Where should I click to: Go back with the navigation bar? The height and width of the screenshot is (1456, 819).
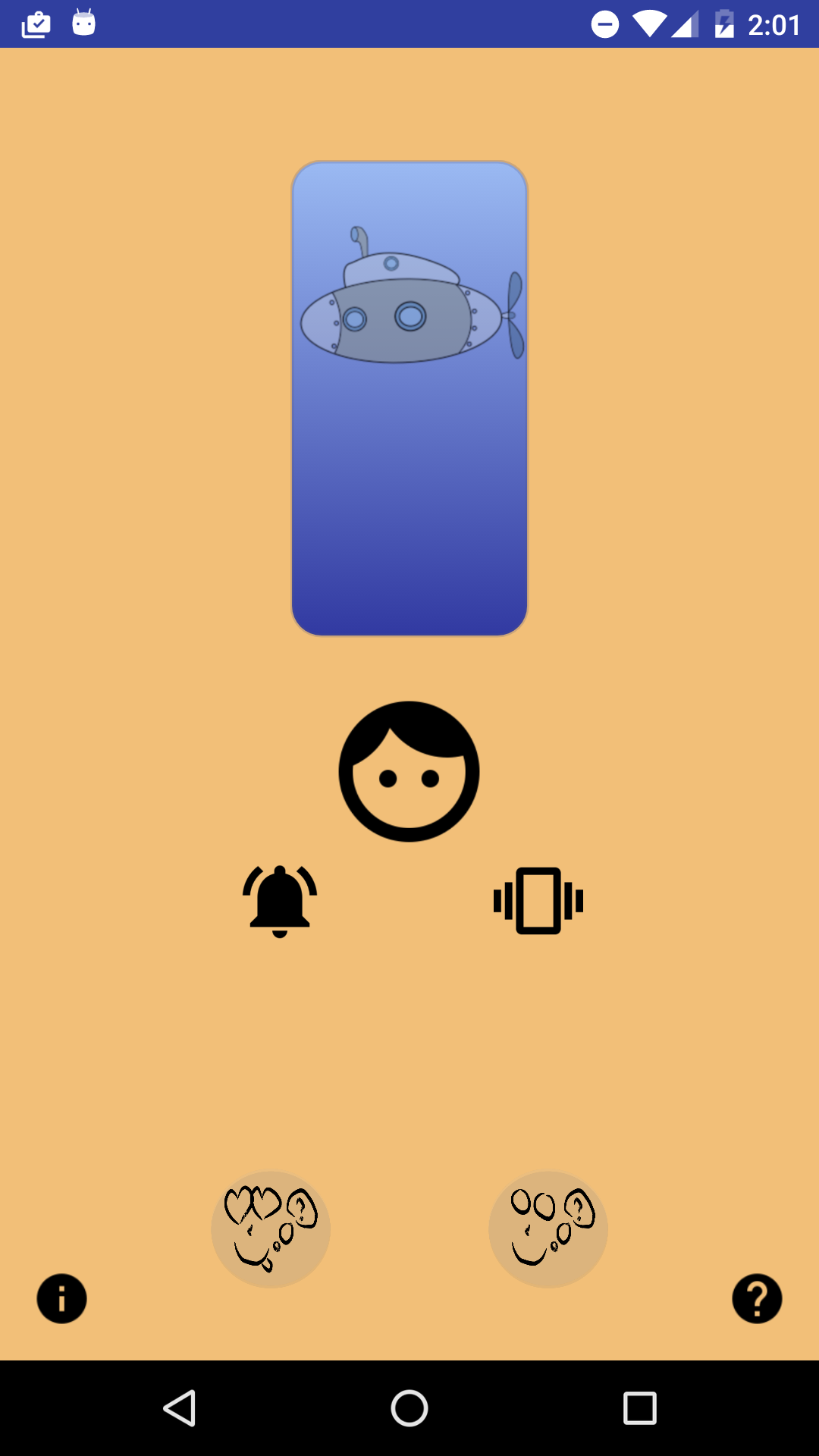click(x=180, y=1408)
